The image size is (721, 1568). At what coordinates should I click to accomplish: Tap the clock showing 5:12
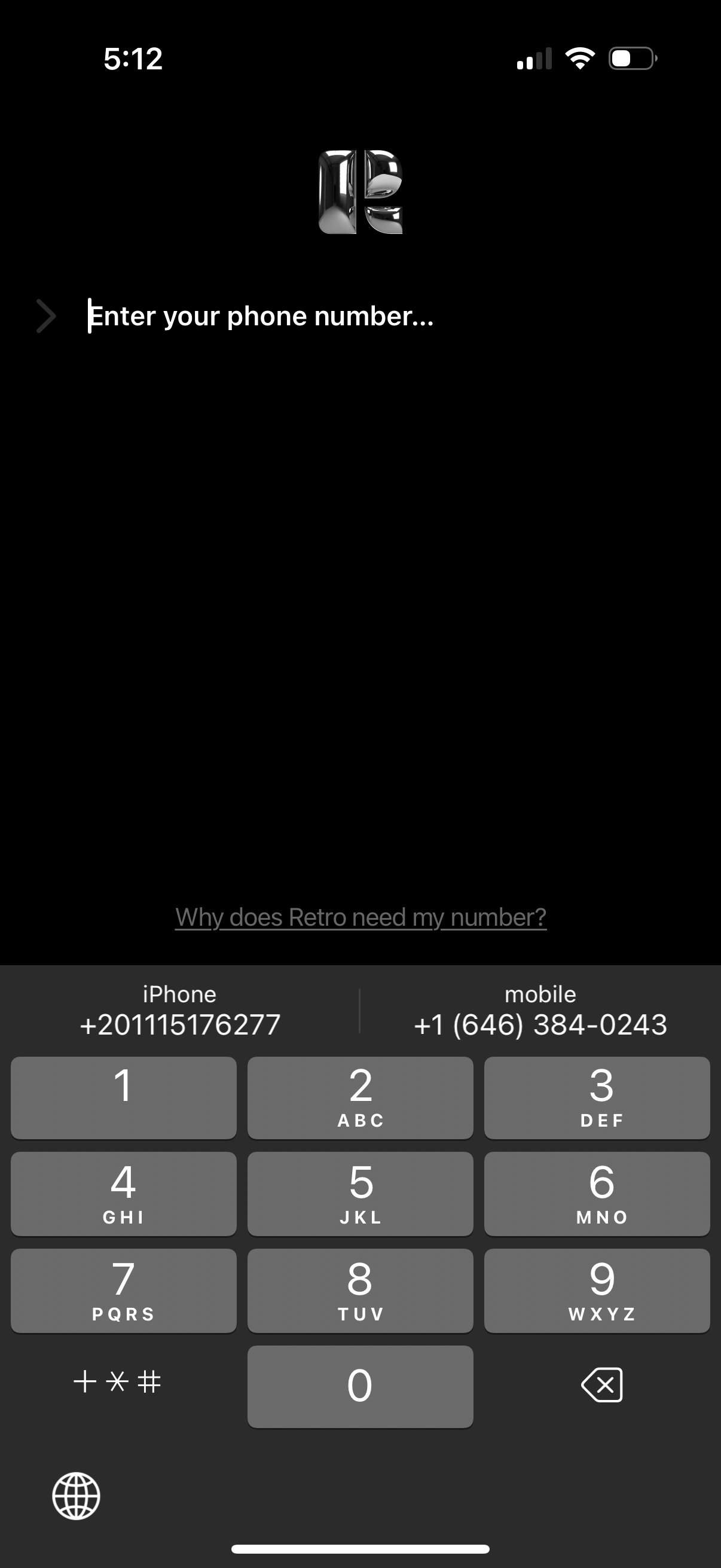coord(134,58)
